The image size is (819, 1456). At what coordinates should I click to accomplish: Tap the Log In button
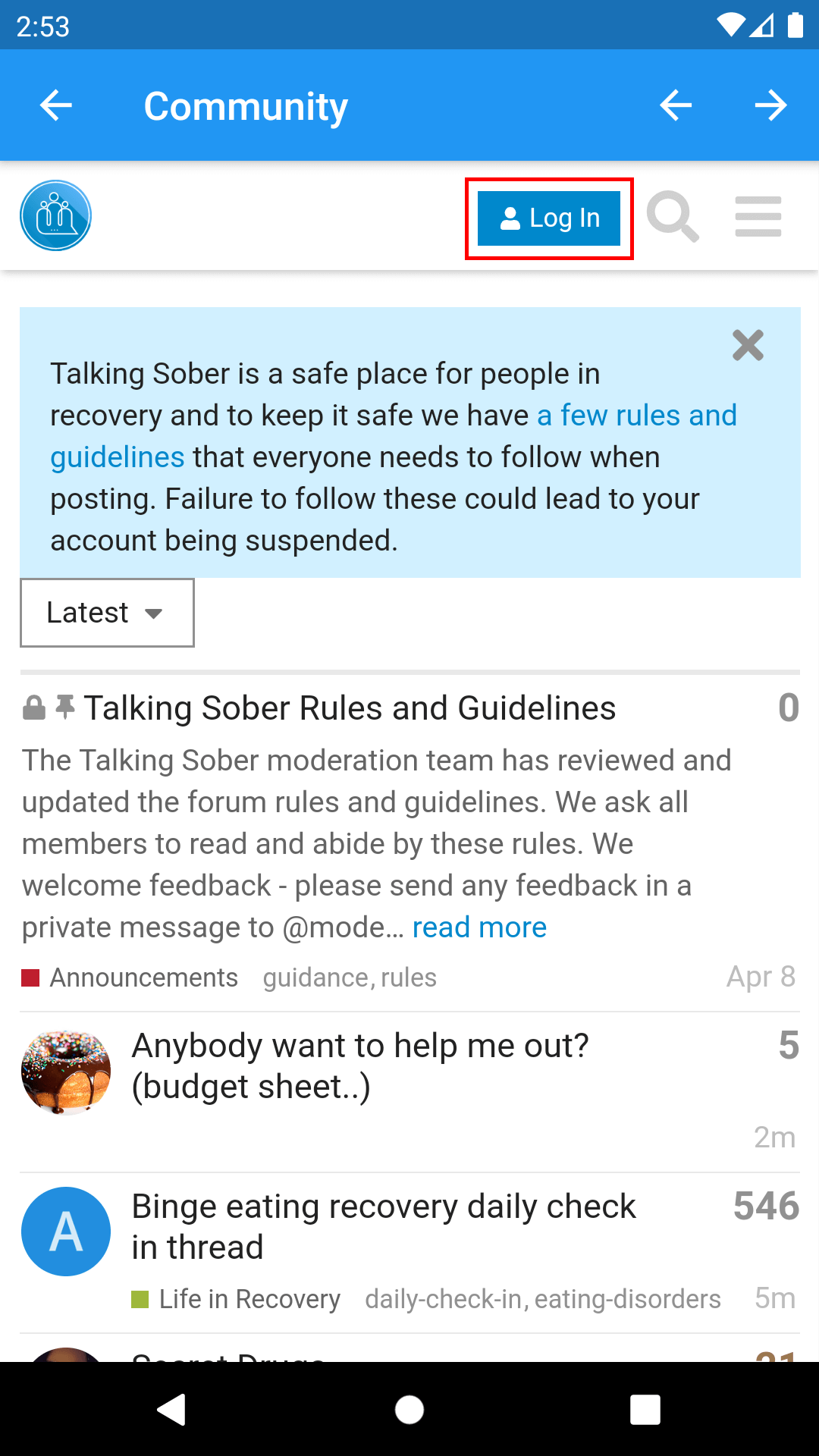click(x=549, y=218)
